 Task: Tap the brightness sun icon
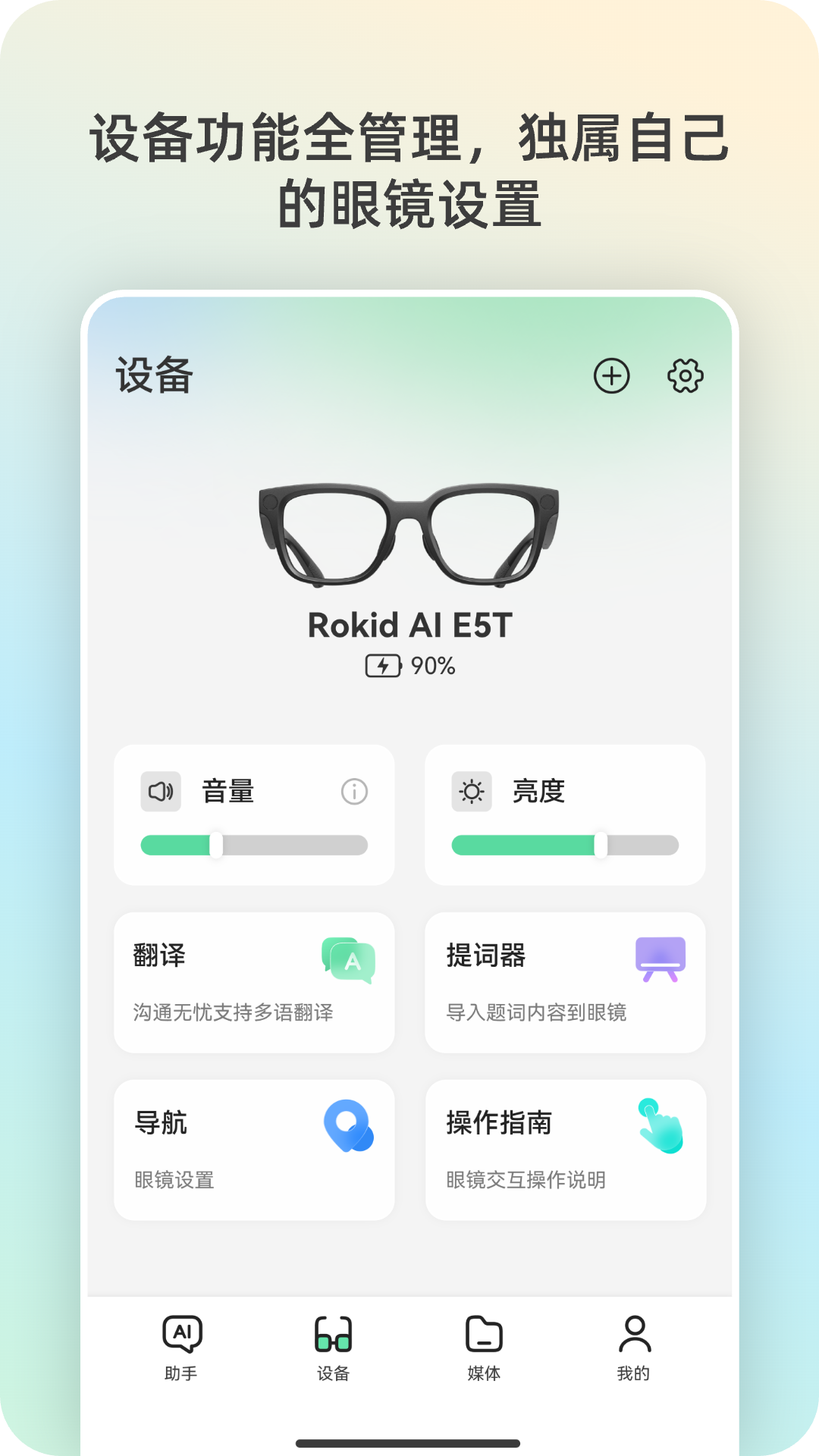472,791
